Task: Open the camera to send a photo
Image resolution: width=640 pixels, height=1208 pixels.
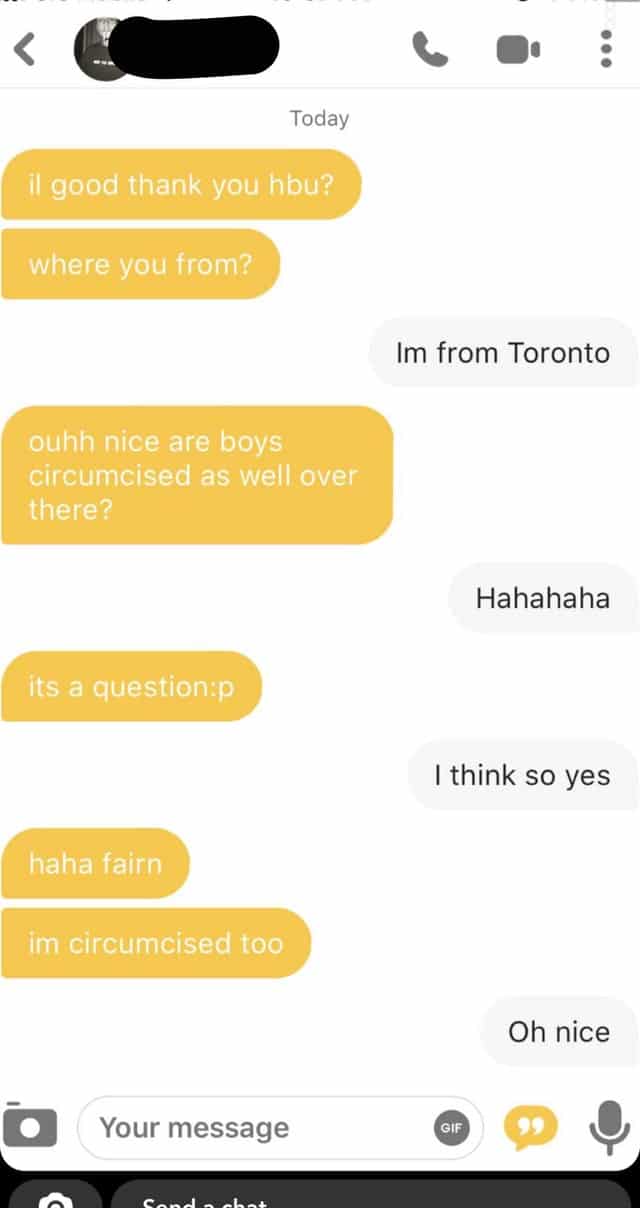Action: point(30,1126)
